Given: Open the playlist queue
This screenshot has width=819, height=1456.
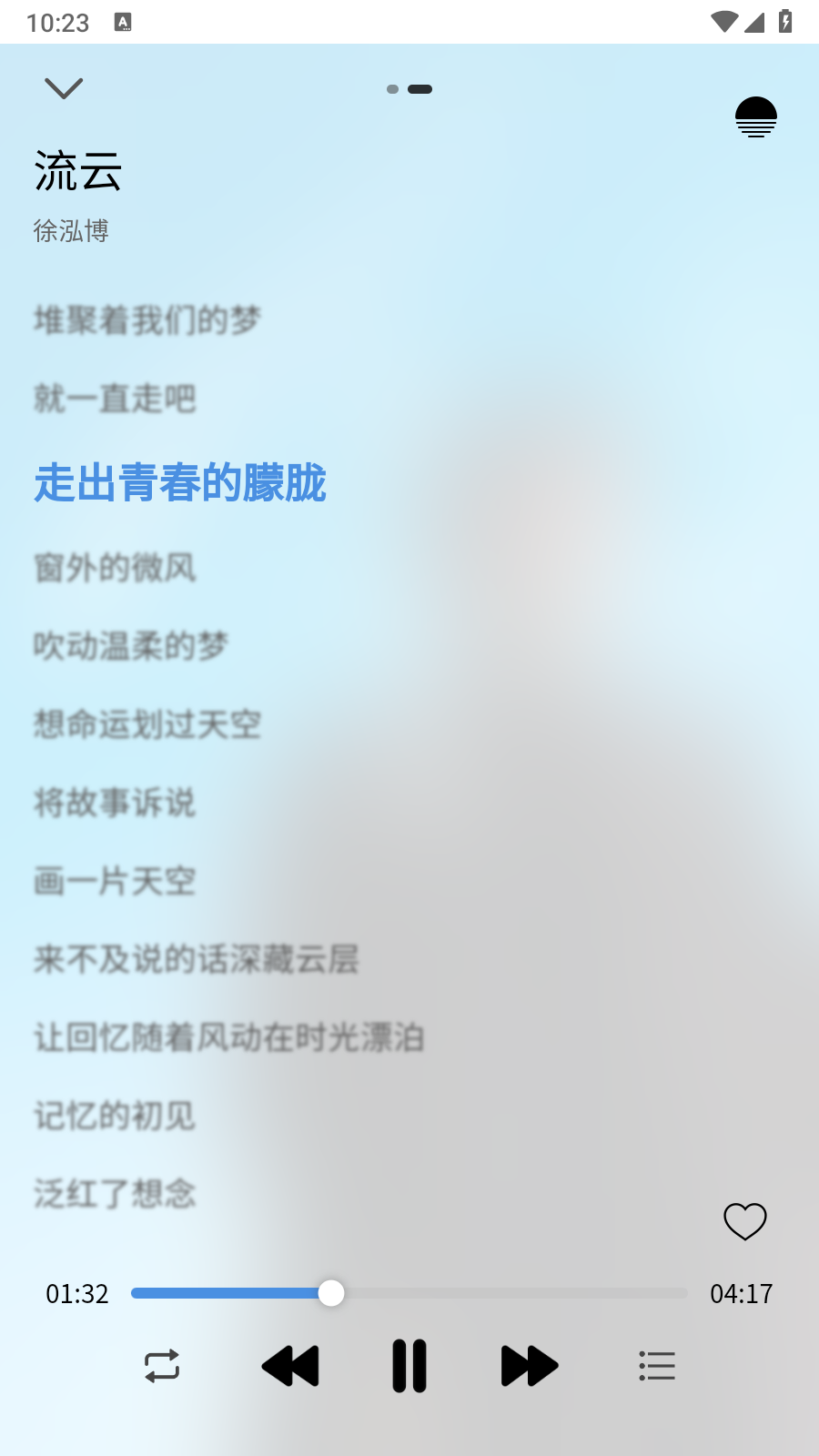Looking at the screenshot, I should (656, 1366).
